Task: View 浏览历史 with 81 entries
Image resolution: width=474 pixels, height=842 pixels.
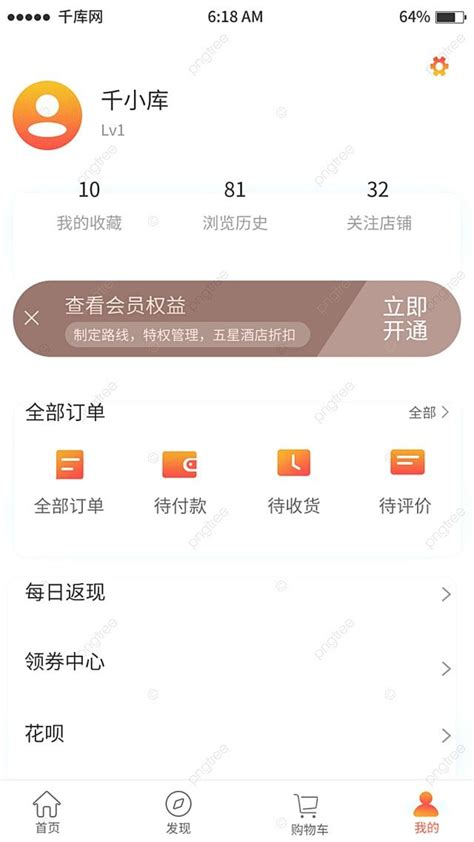Action: coord(235,206)
